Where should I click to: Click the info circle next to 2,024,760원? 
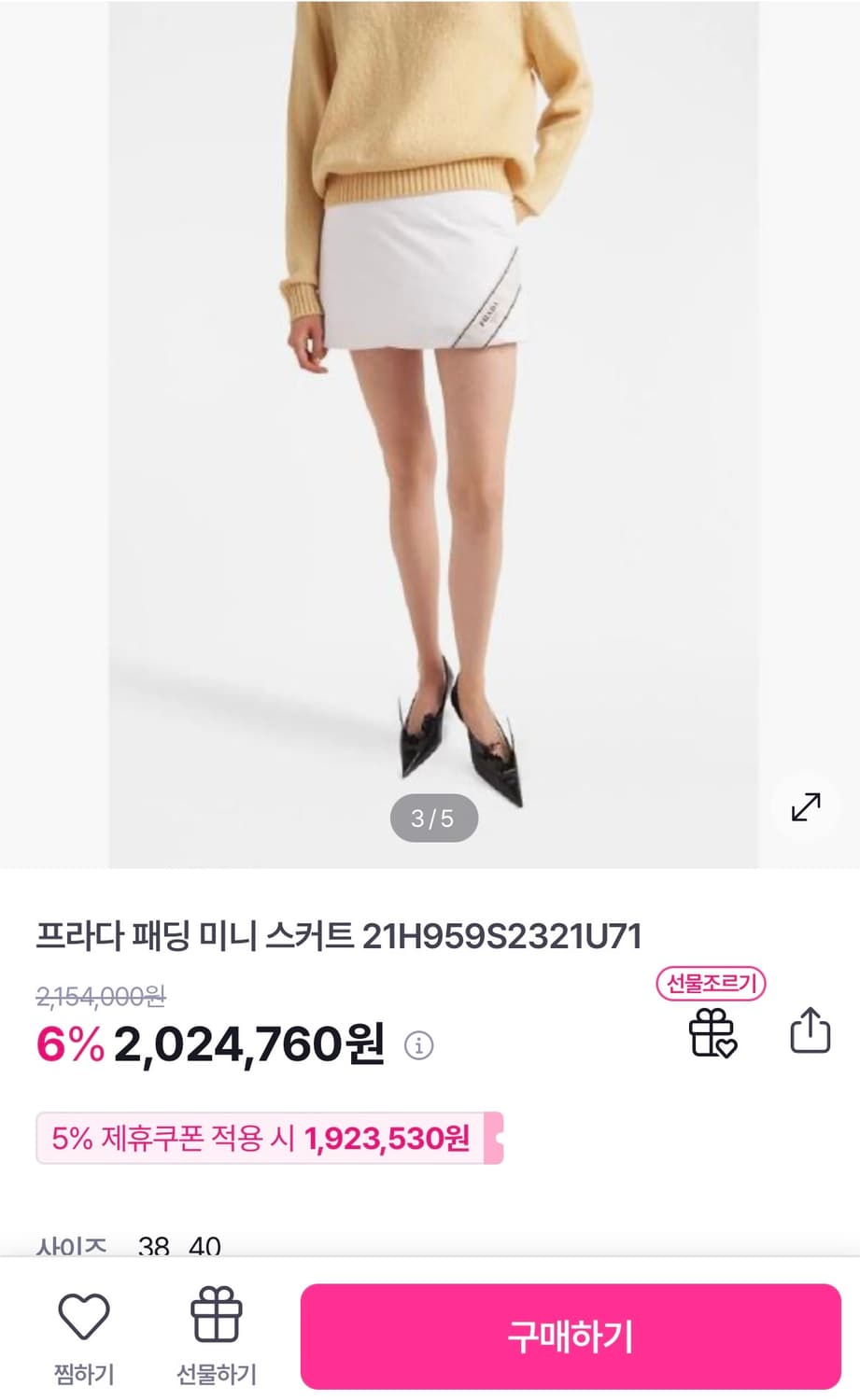click(x=417, y=1045)
